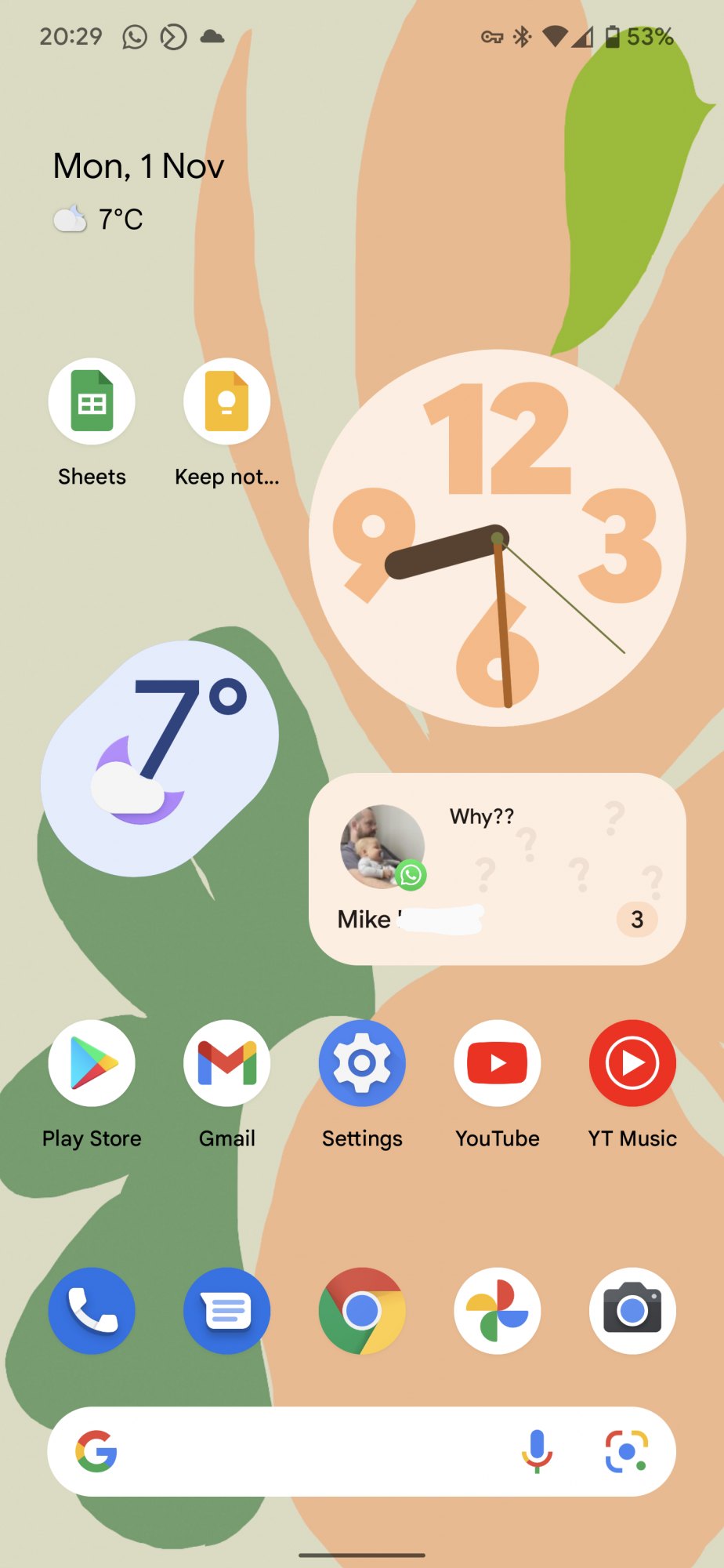Open the Settings app
The height and width of the screenshot is (1568, 724).
[x=362, y=1063]
